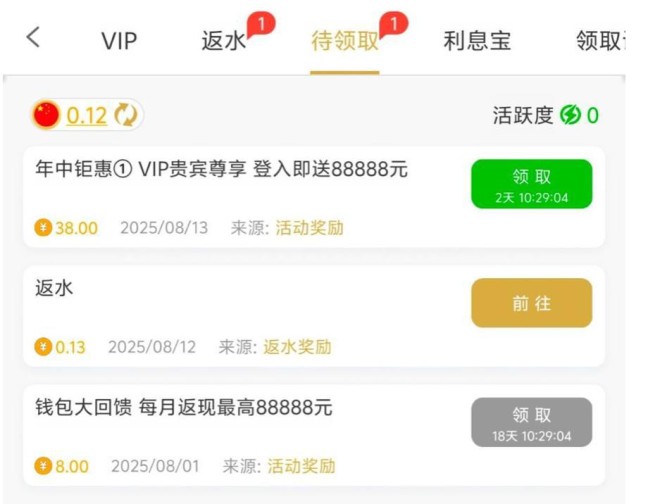Open the 返水 tab
Image resolution: width=648 pixels, height=504 pixels.
pyautogui.click(x=223, y=42)
